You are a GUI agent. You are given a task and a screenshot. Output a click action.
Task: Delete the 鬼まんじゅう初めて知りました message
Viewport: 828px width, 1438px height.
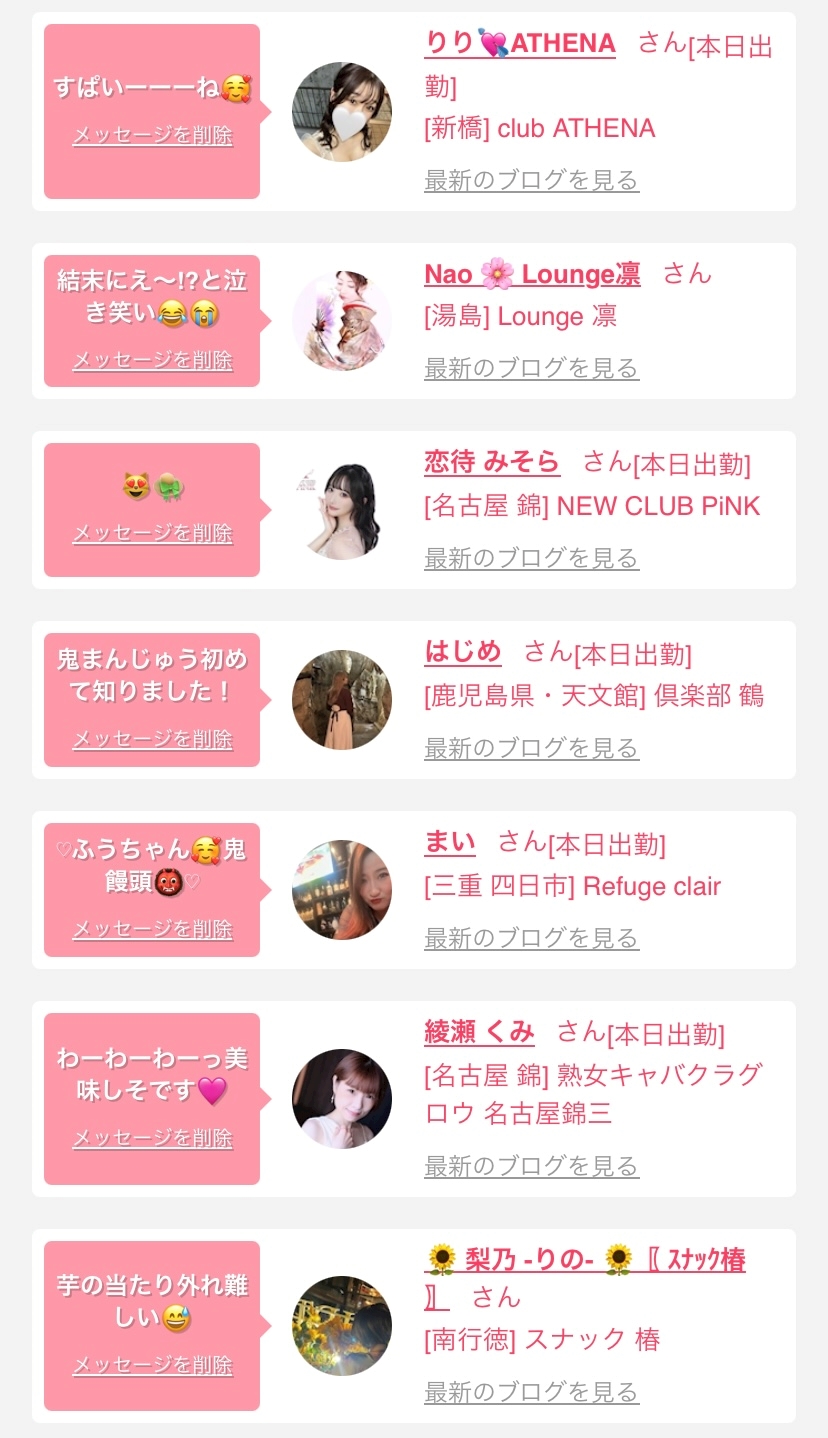tap(152, 740)
